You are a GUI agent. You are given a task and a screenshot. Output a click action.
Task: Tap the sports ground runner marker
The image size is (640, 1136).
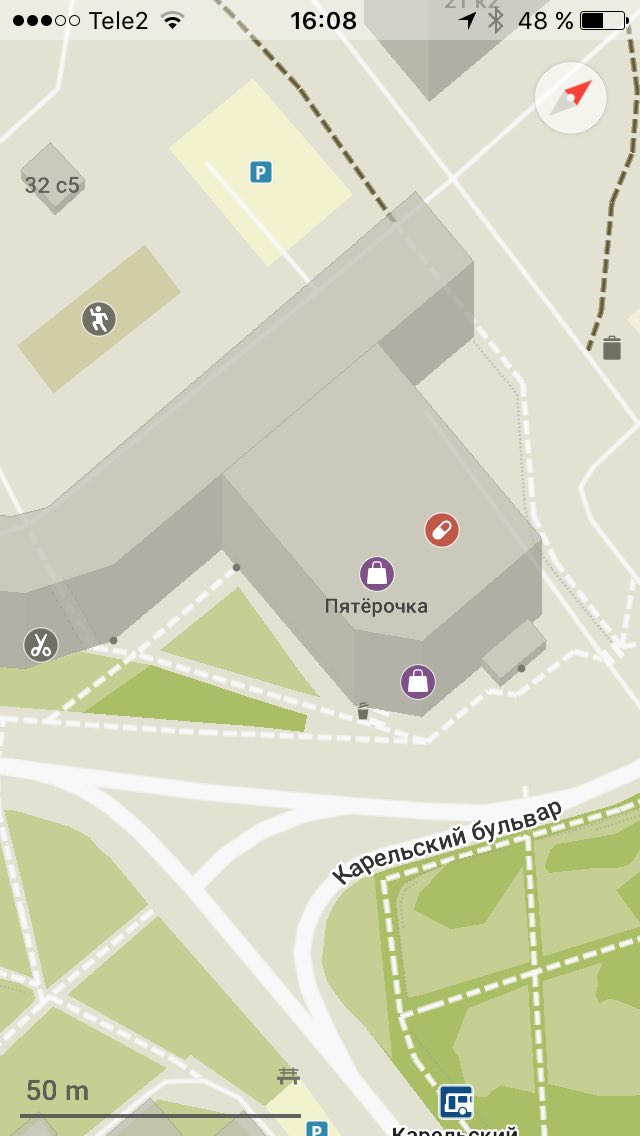[99, 319]
